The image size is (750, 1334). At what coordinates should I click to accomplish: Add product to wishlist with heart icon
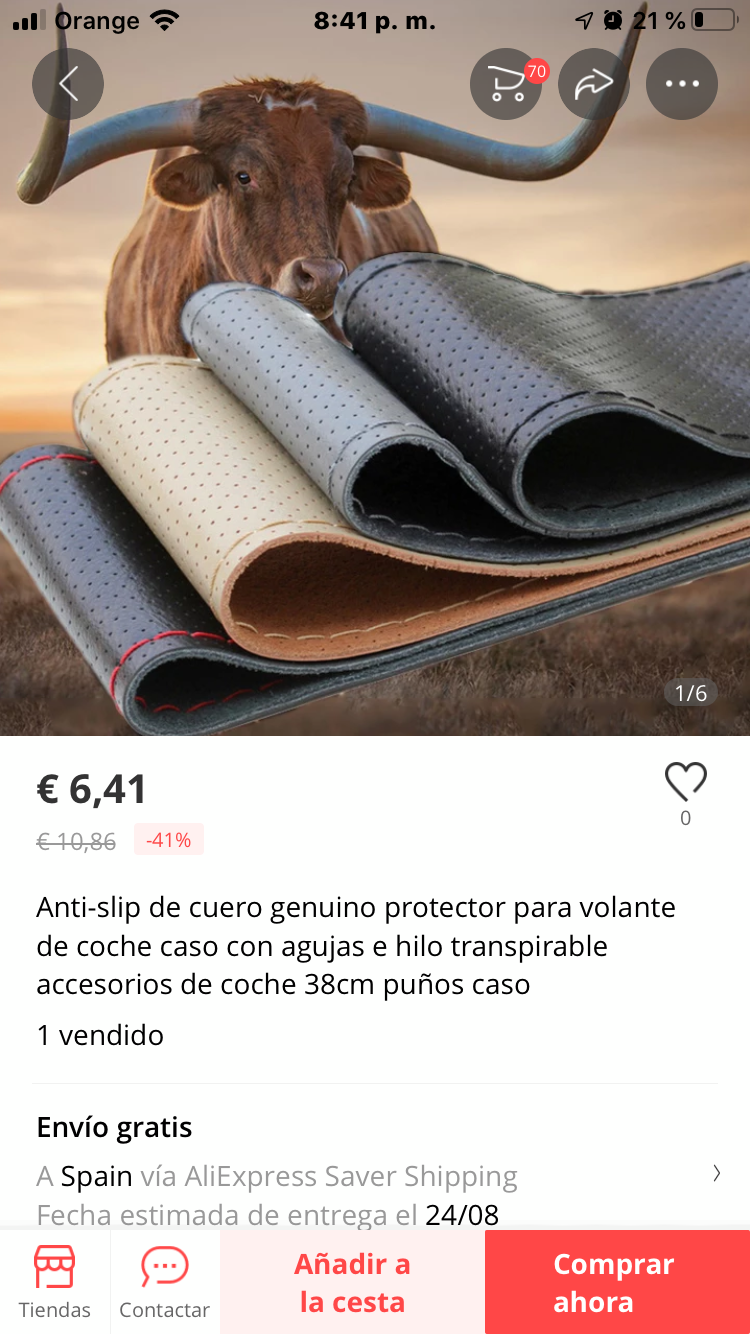pos(685,783)
